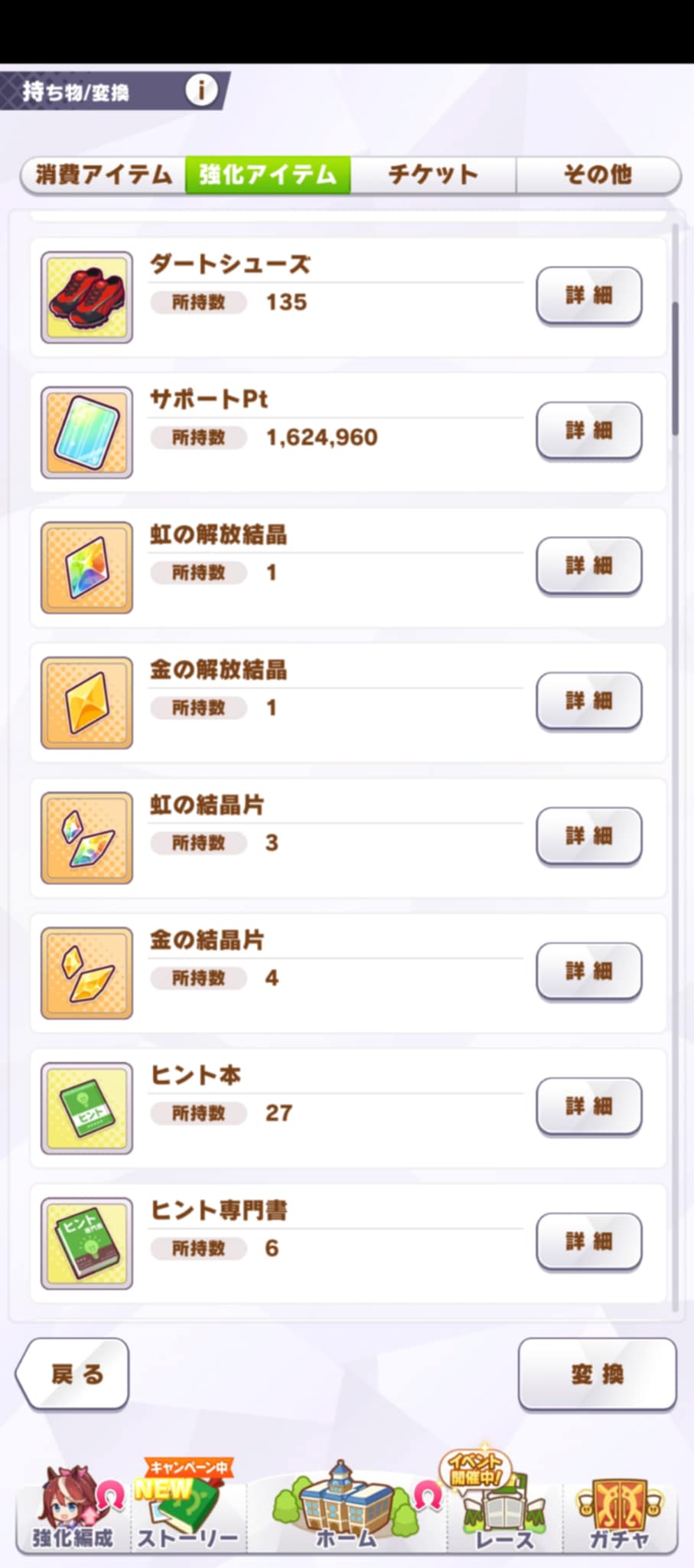Open 詳細 for ダートシューズ

pyautogui.click(x=588, y=295)
